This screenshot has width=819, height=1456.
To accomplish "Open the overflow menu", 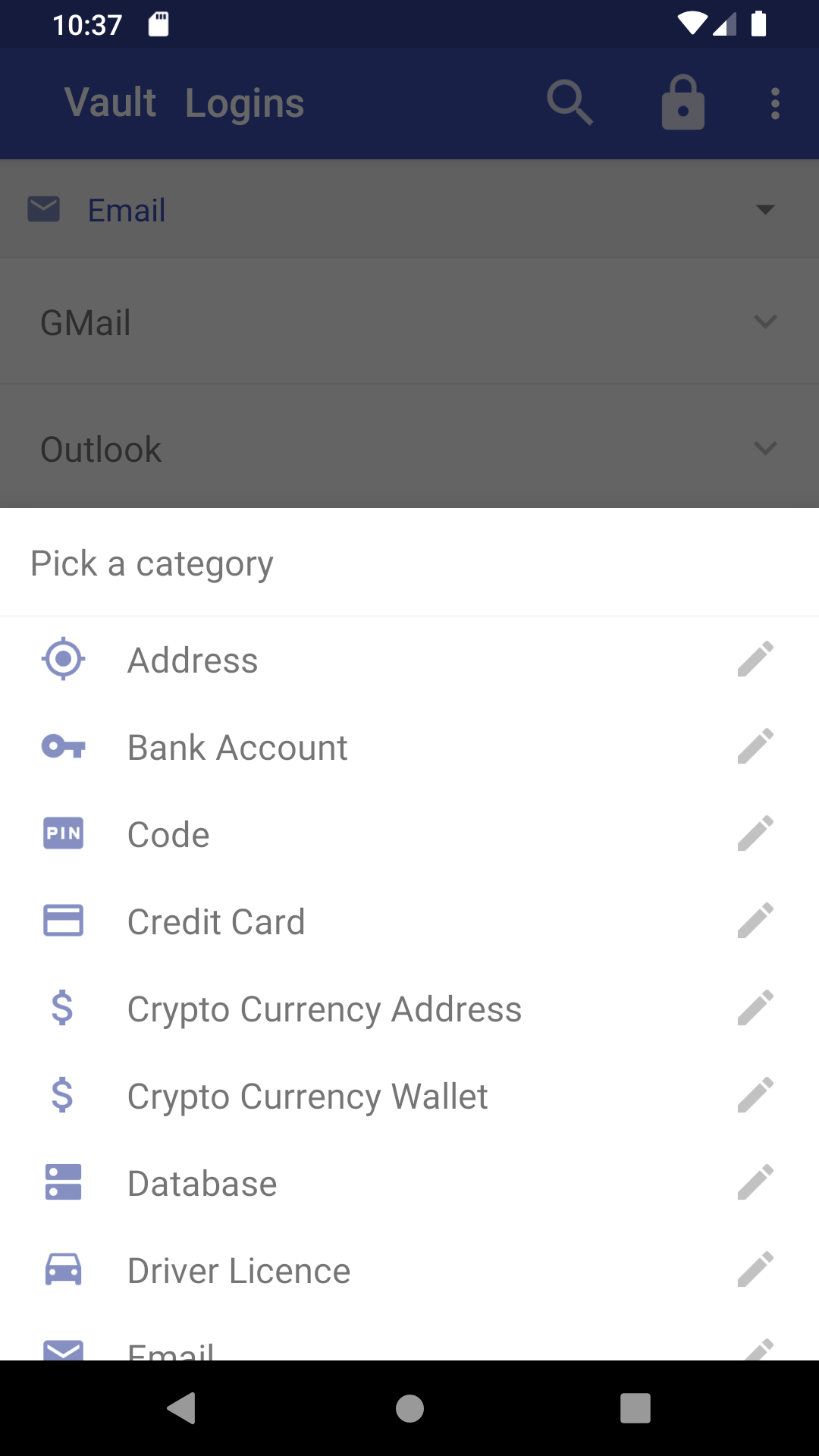I will point(775,103).
